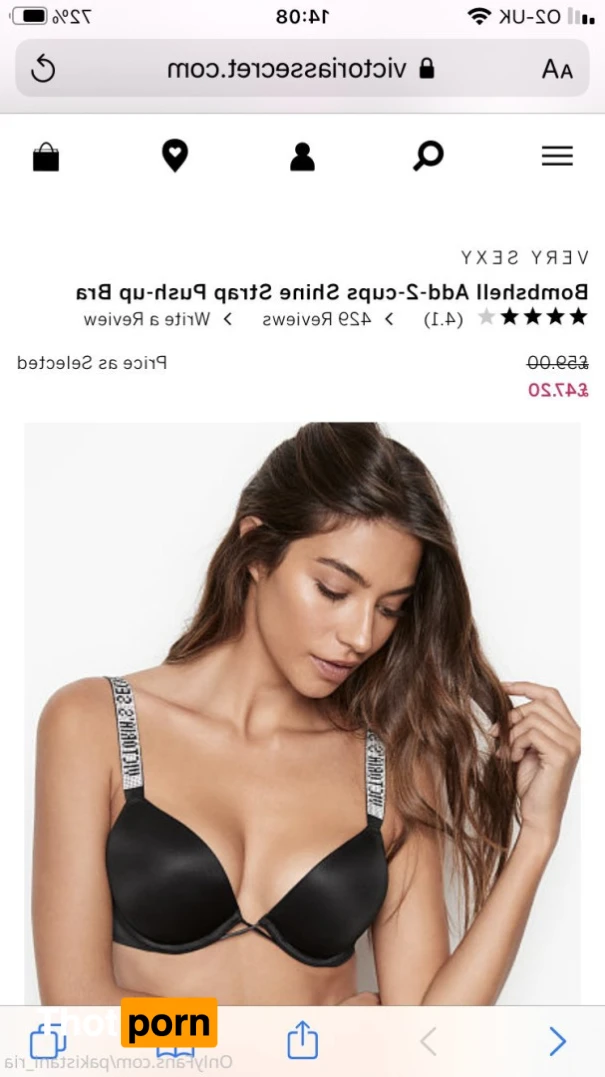Tap the victoriassecret.com address bar

tap(300, 69)
